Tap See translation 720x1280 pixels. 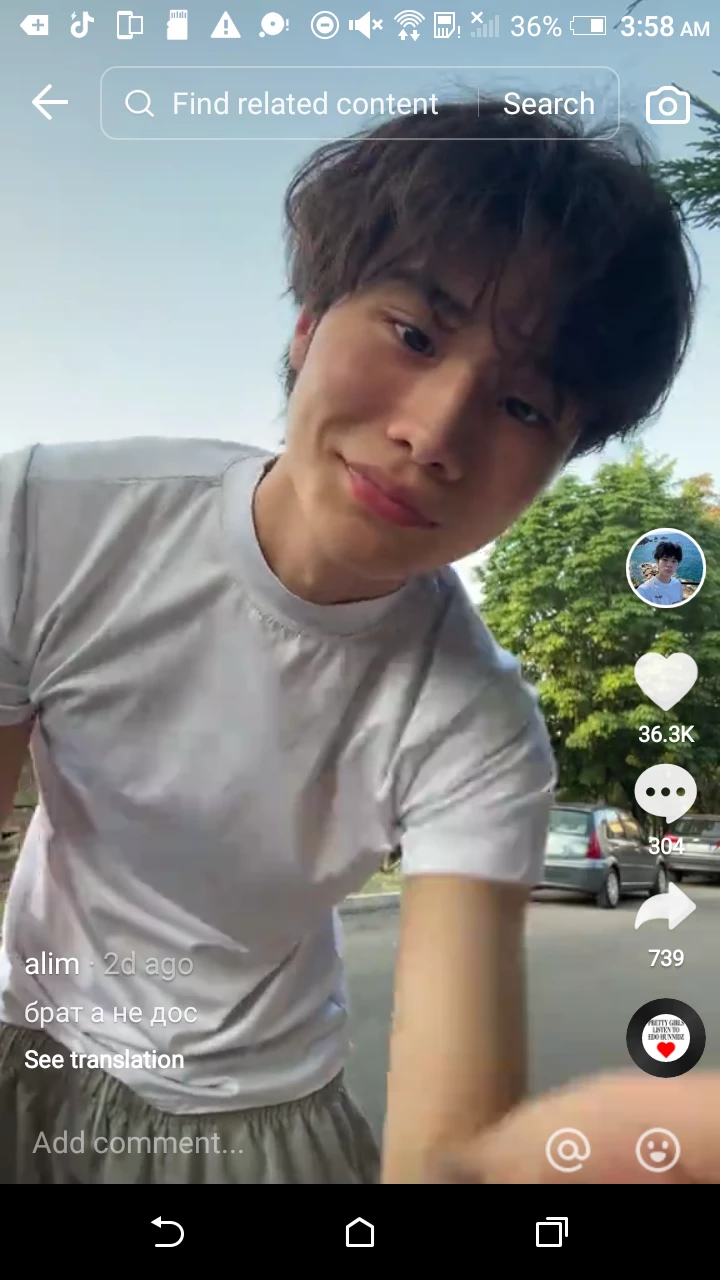click(x=104, y=1060)
